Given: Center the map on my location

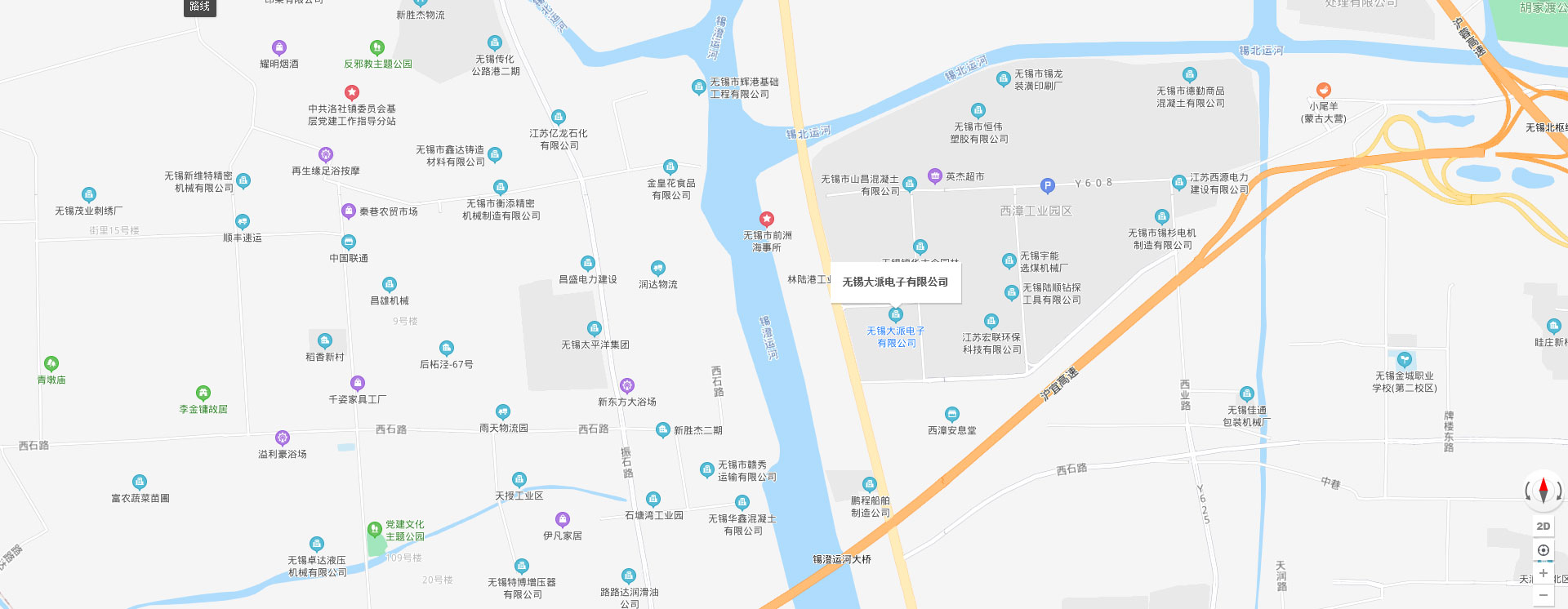Looking at the screenshot, I should pos(1543,550).
